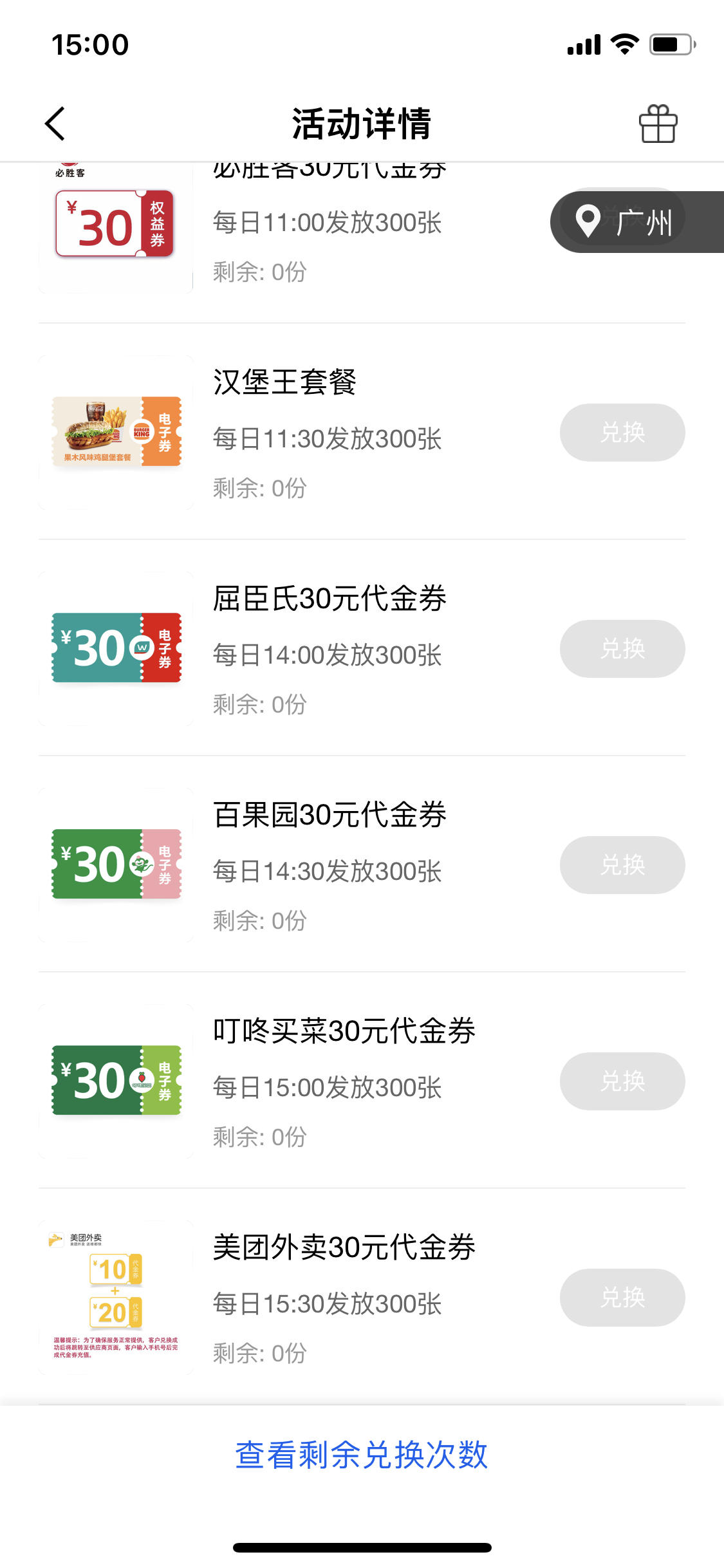
Task: Redeem the 百果园30元代金券
Action: click(x=622, y=865)
